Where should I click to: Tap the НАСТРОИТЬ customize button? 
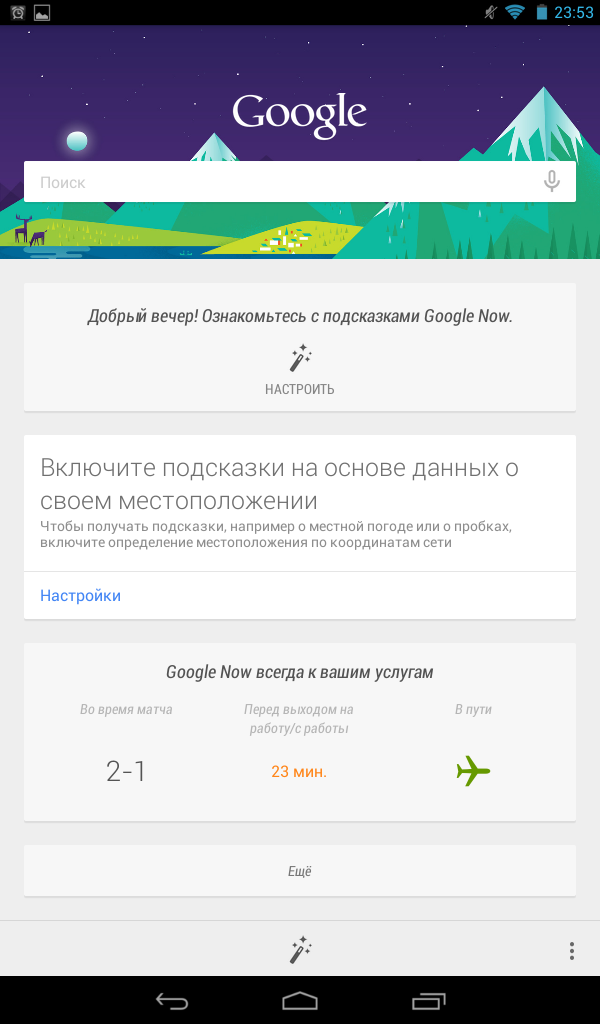click(x=300, y=371)
